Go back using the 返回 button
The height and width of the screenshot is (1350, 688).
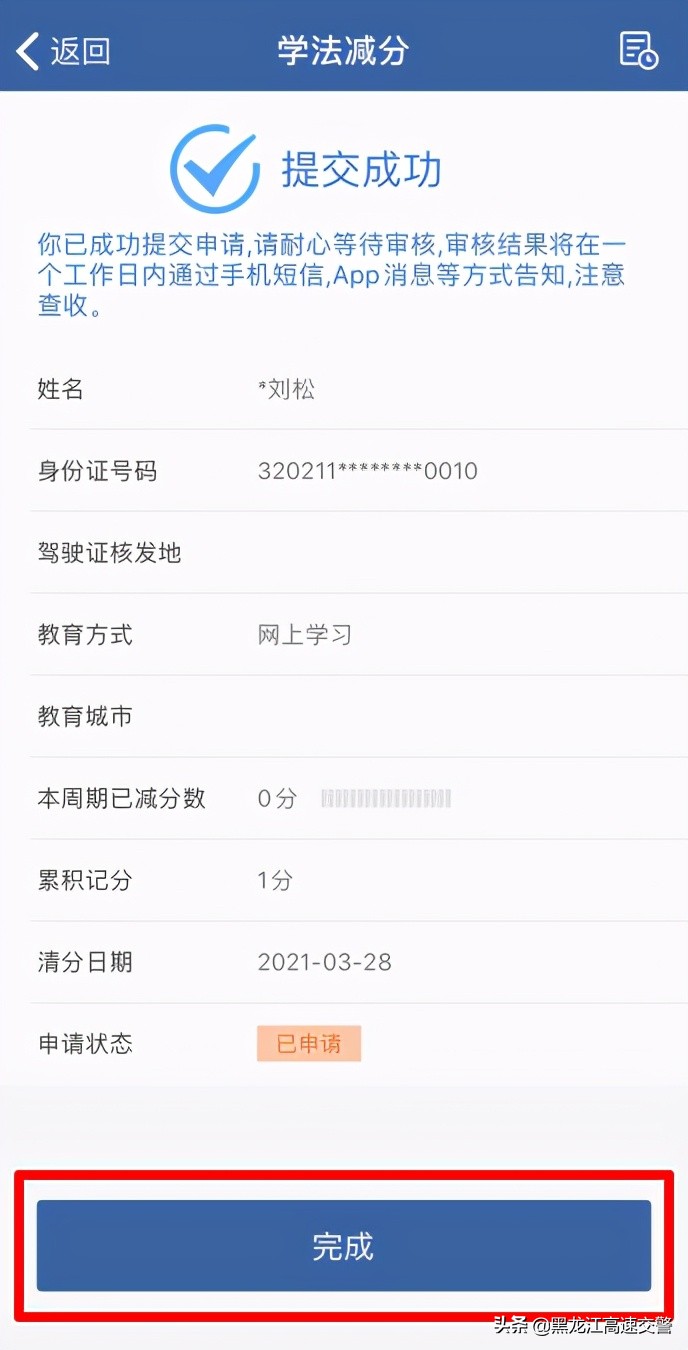[63, 50]
